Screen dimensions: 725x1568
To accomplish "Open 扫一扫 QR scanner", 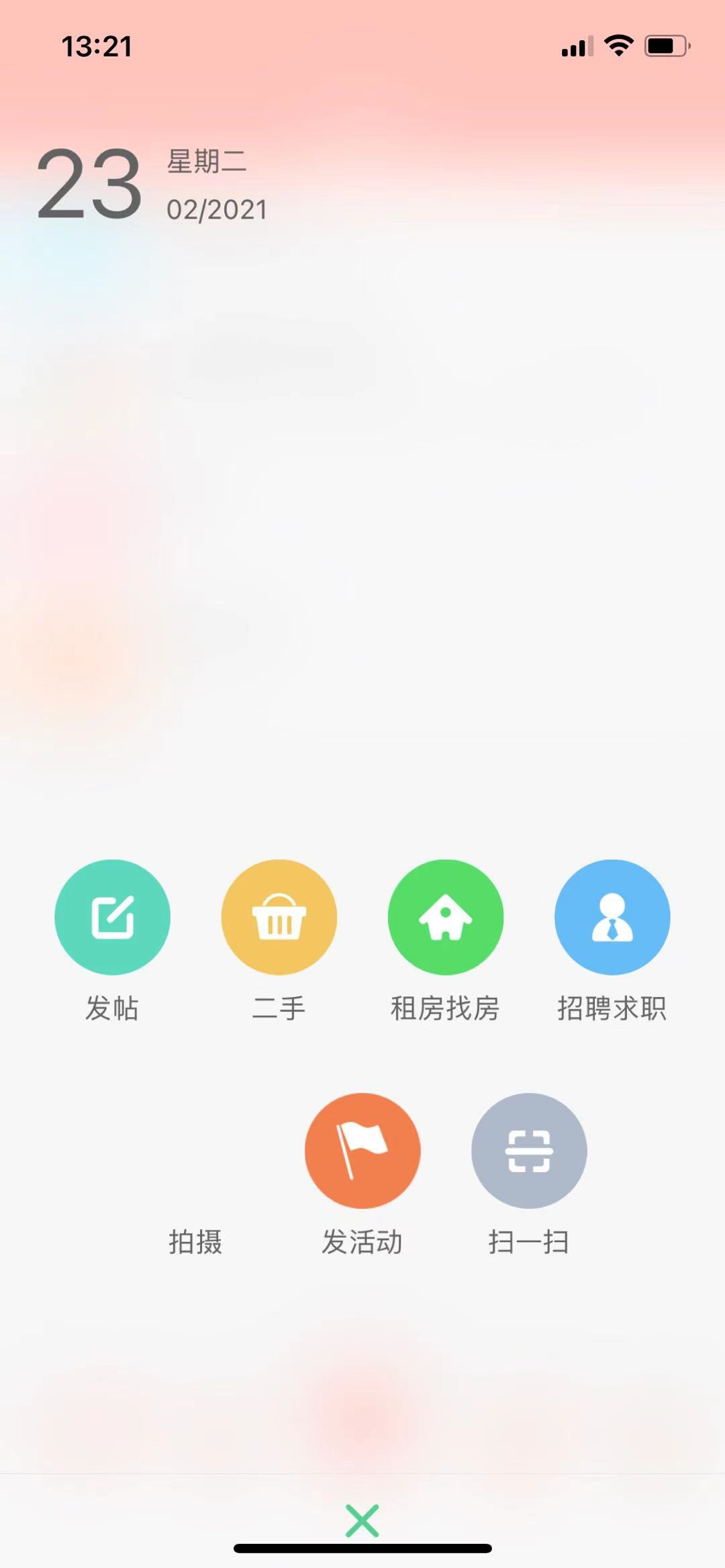I will tap(528, 1151).
